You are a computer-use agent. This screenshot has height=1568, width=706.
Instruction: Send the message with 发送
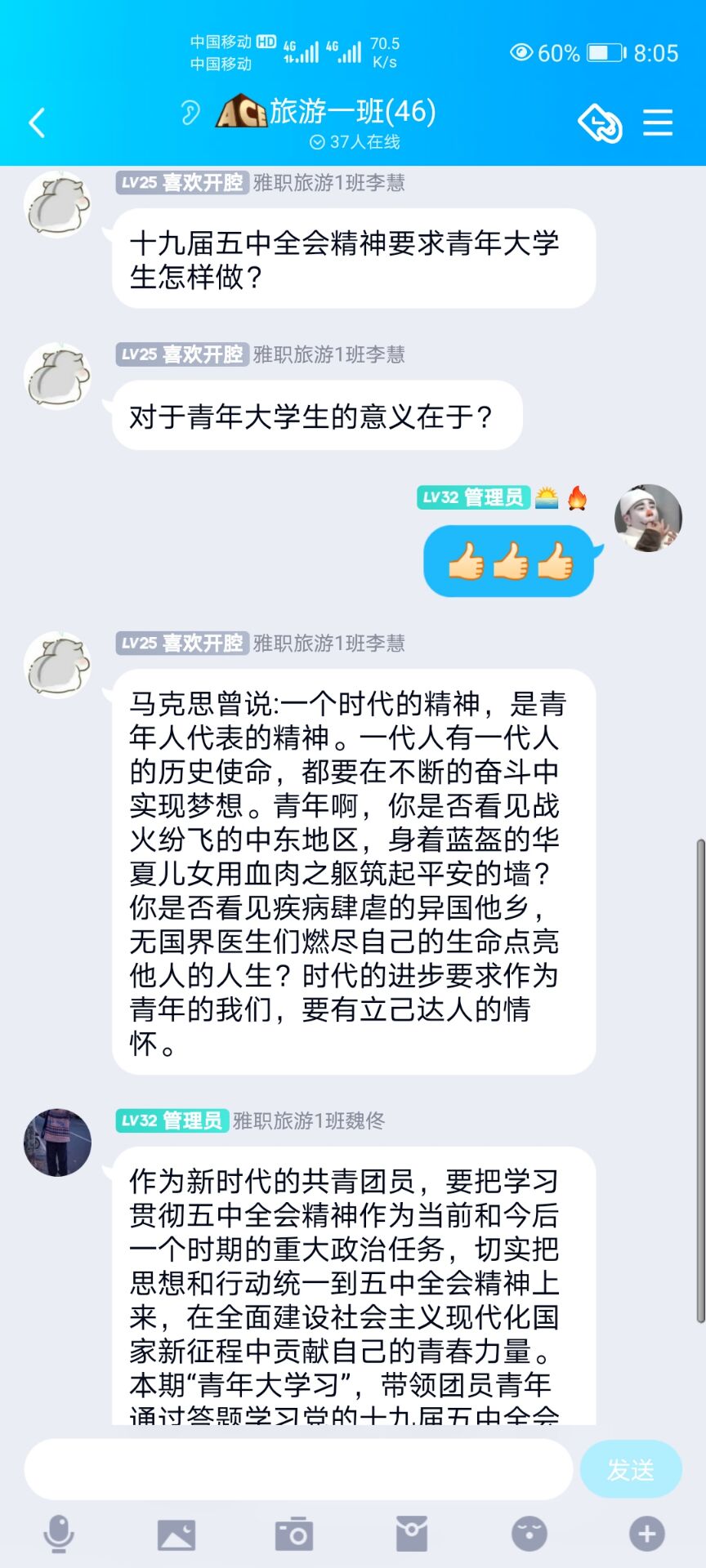(630, 1469)
